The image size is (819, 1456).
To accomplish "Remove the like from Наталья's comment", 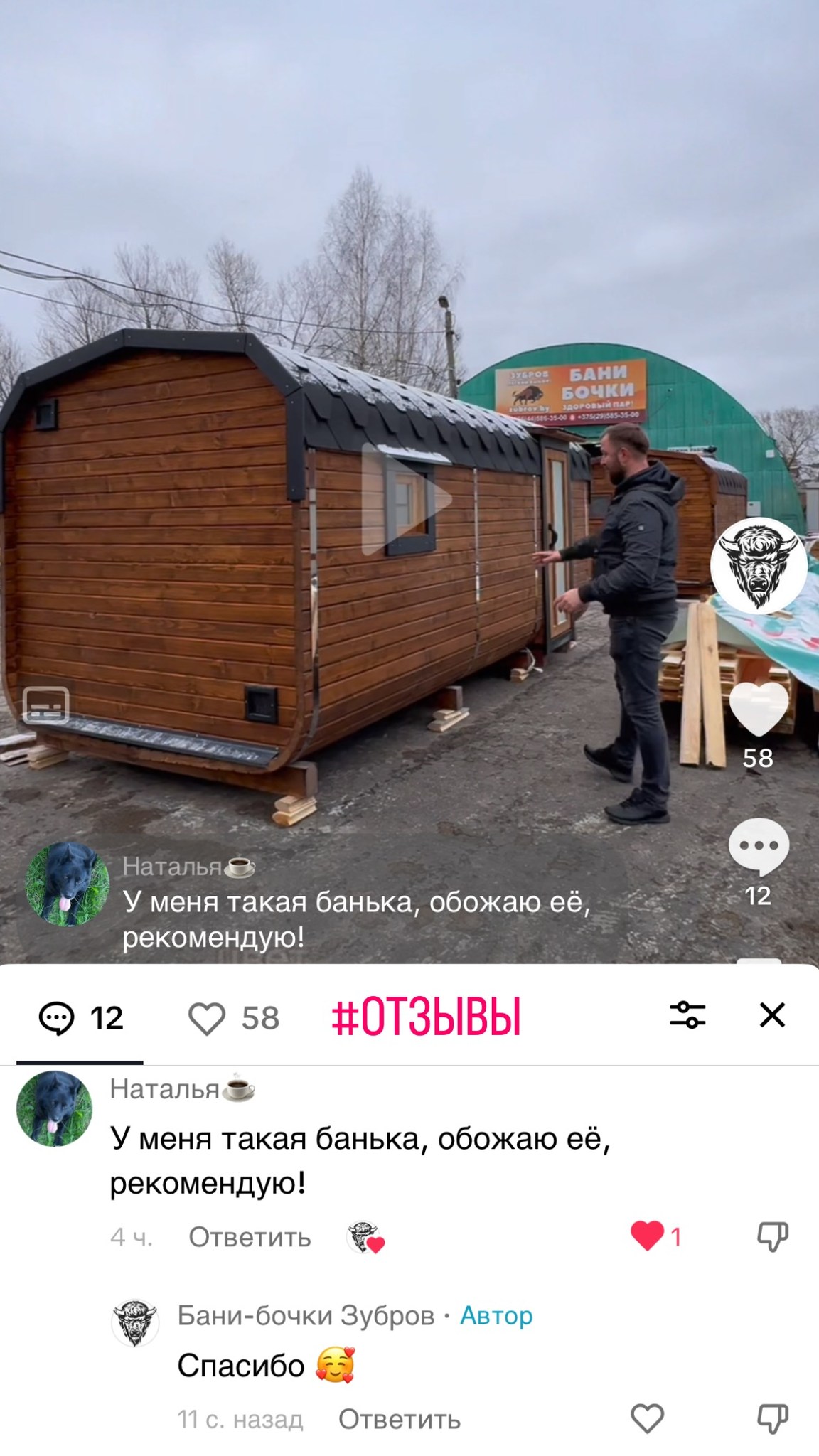I will click(647, 1236).
